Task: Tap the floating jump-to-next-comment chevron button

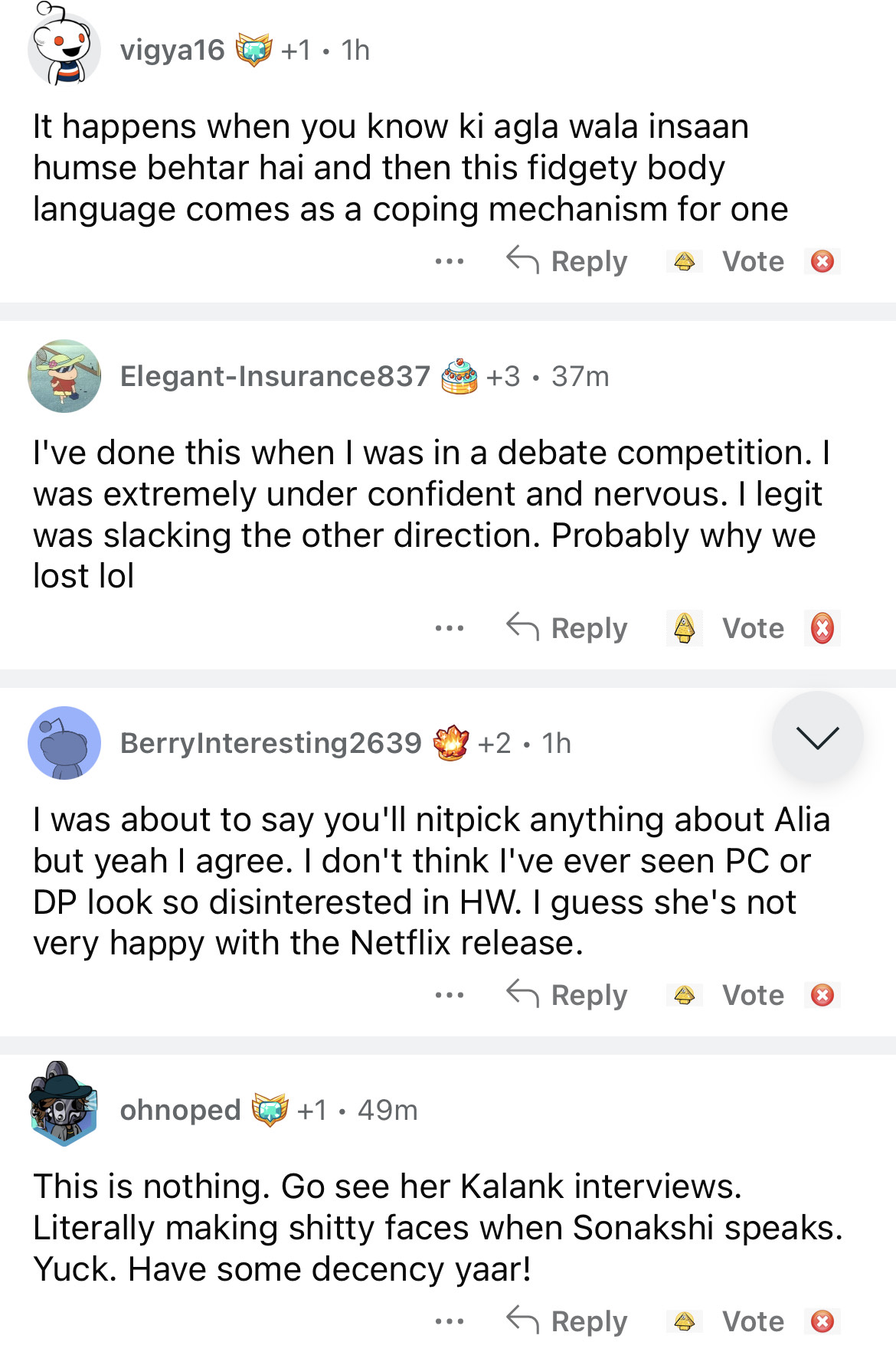Action: click(x=817, y=737)
